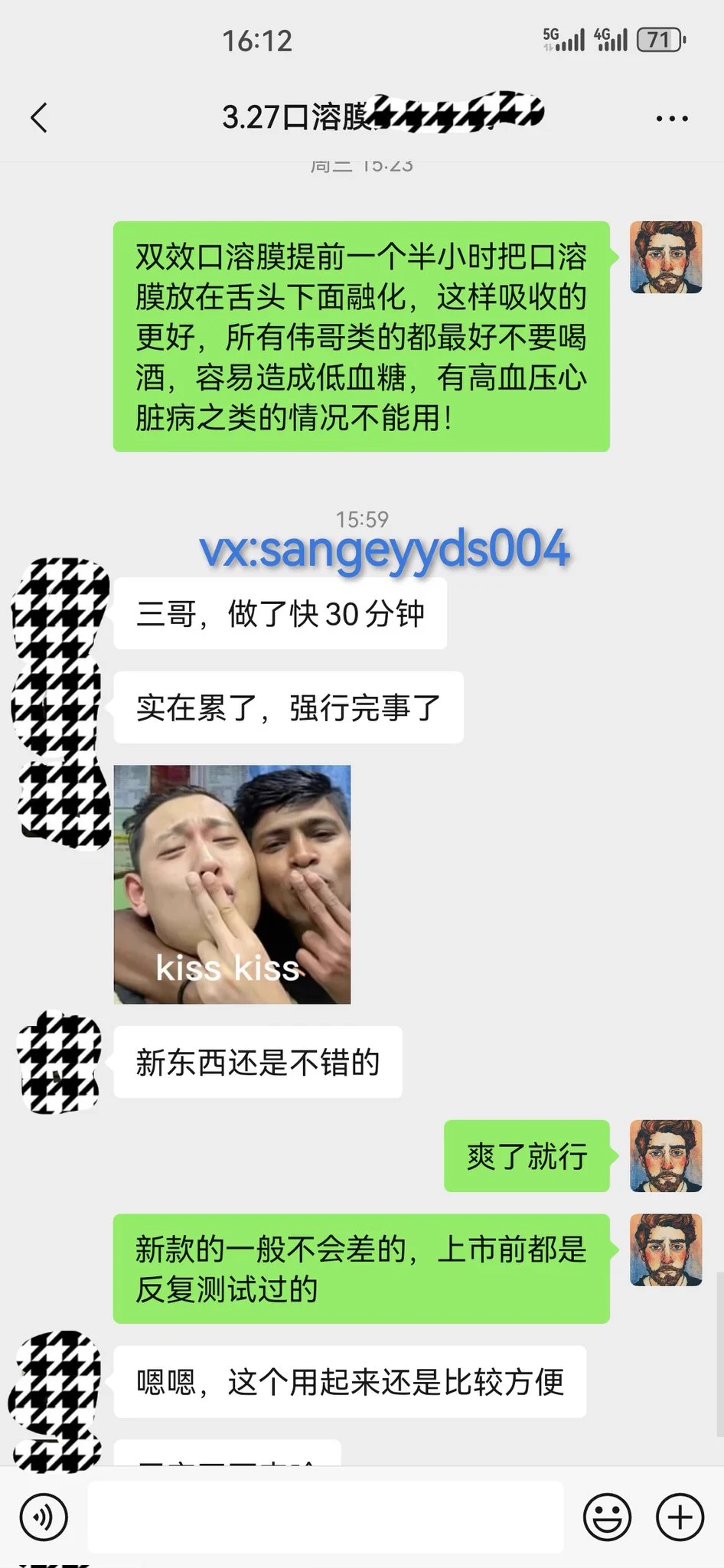Viewport: 724px width, 1568px height.
Task: Open the emoji picker
Action: 607,1517
